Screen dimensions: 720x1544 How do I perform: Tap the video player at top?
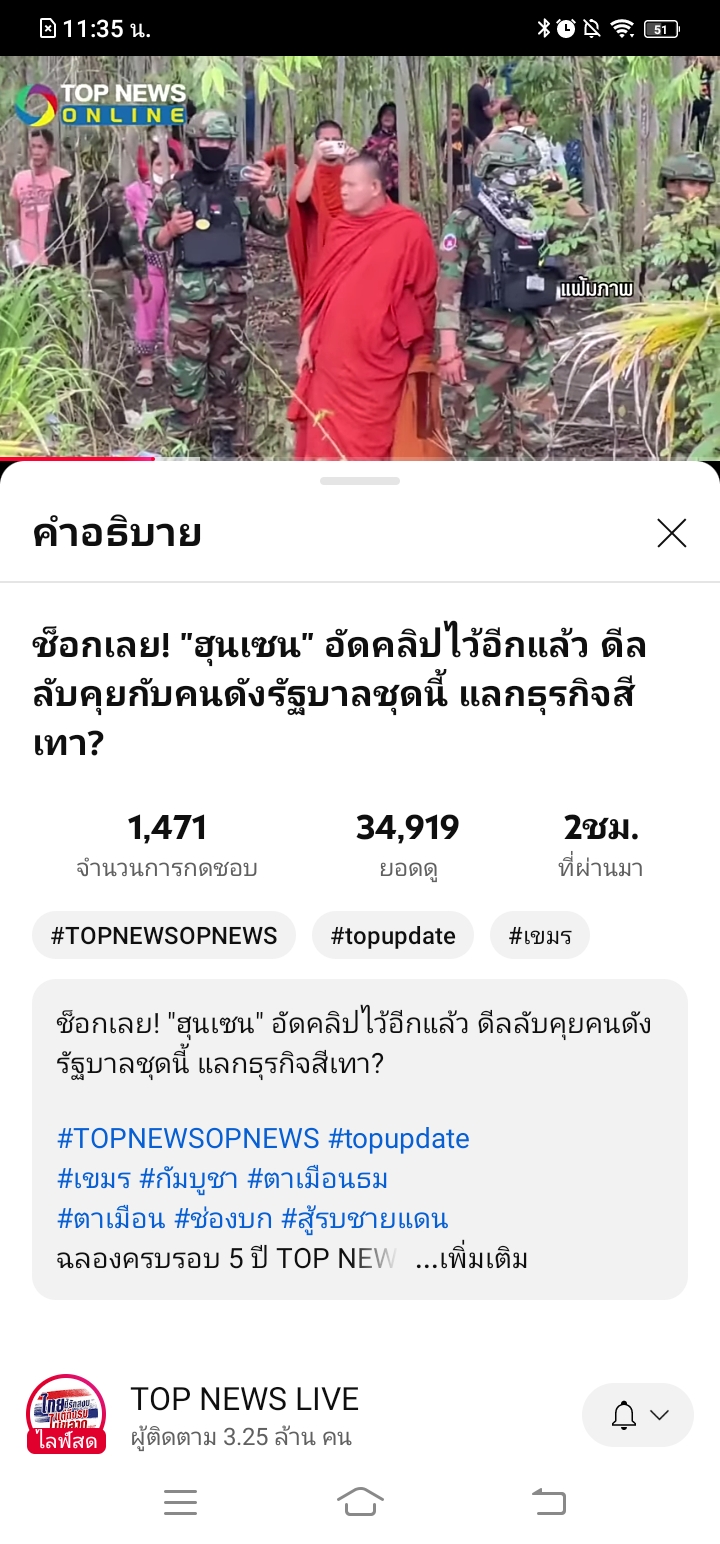(360, 258)
